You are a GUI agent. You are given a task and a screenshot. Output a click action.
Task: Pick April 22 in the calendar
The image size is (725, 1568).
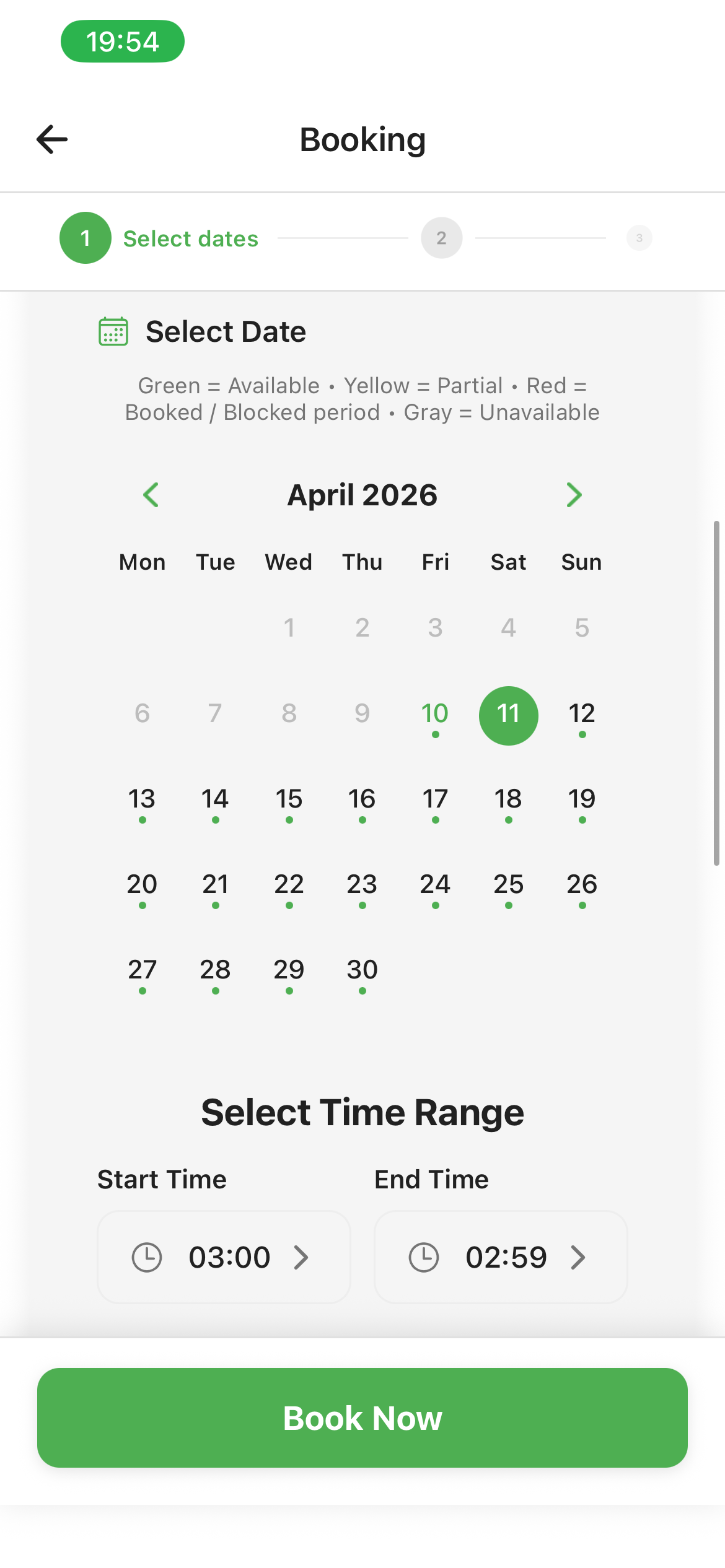tap(289, 886)
